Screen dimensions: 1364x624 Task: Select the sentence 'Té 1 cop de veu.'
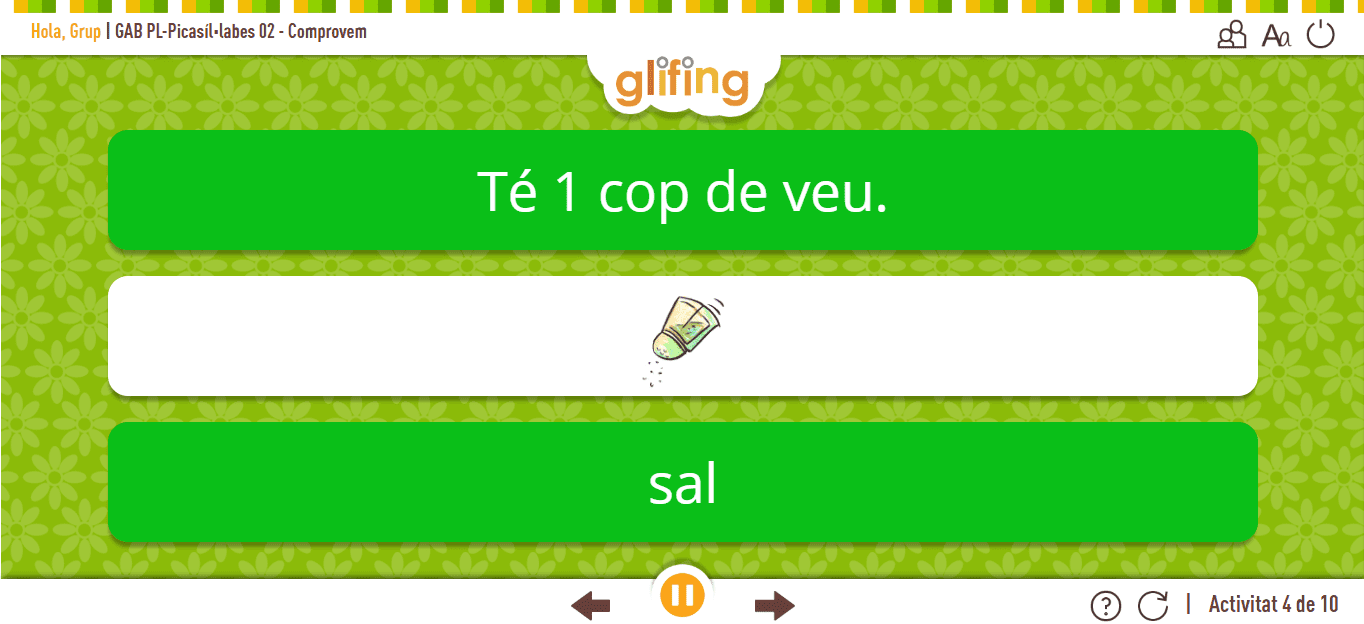(x=682, y=190)
